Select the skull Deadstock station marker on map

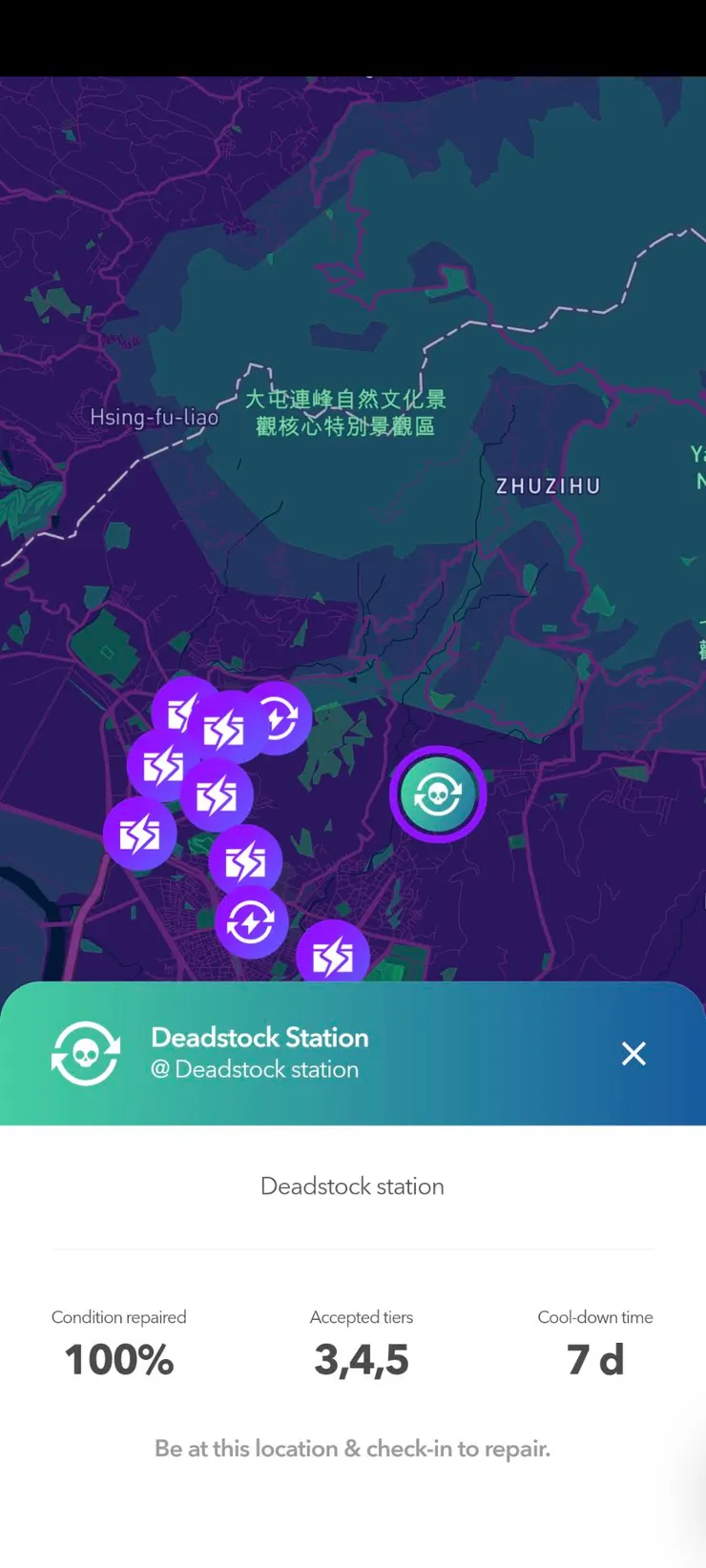[438, 794]
